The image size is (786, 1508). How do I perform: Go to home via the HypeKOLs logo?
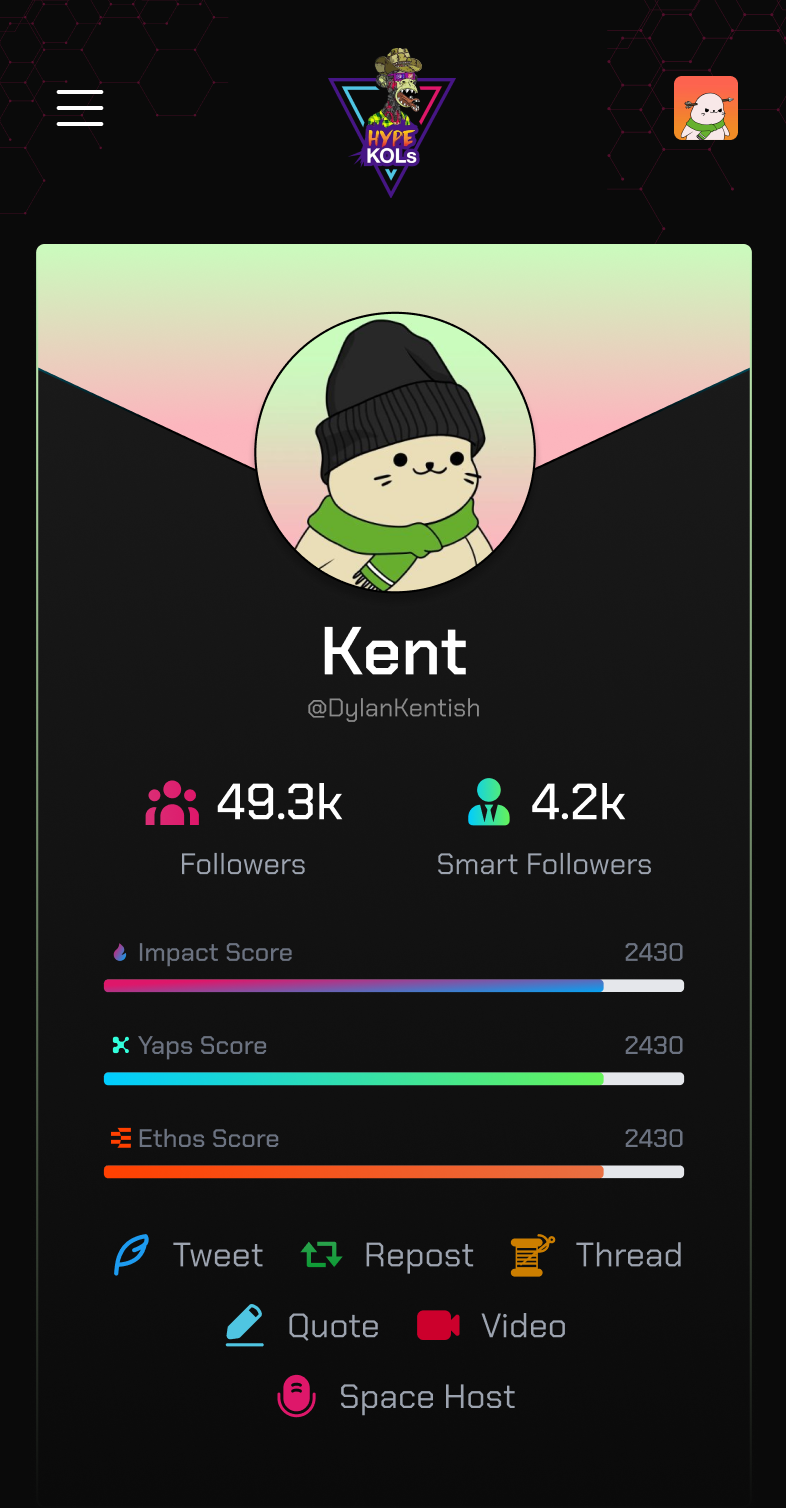coord(392,122)
